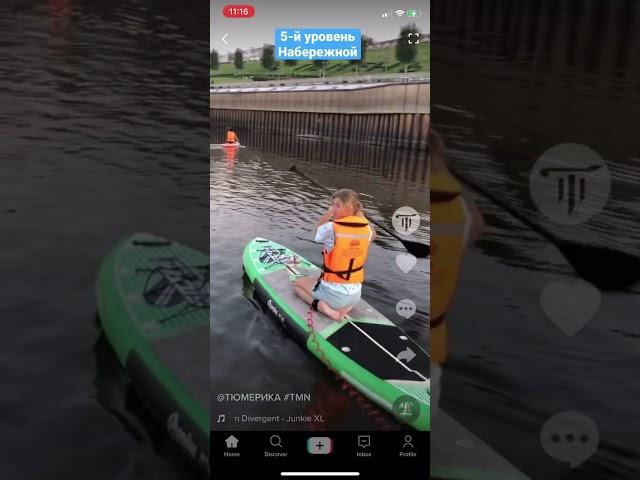Go to the Profile tab
Screen dimensions: 640x480
[408, 445]
